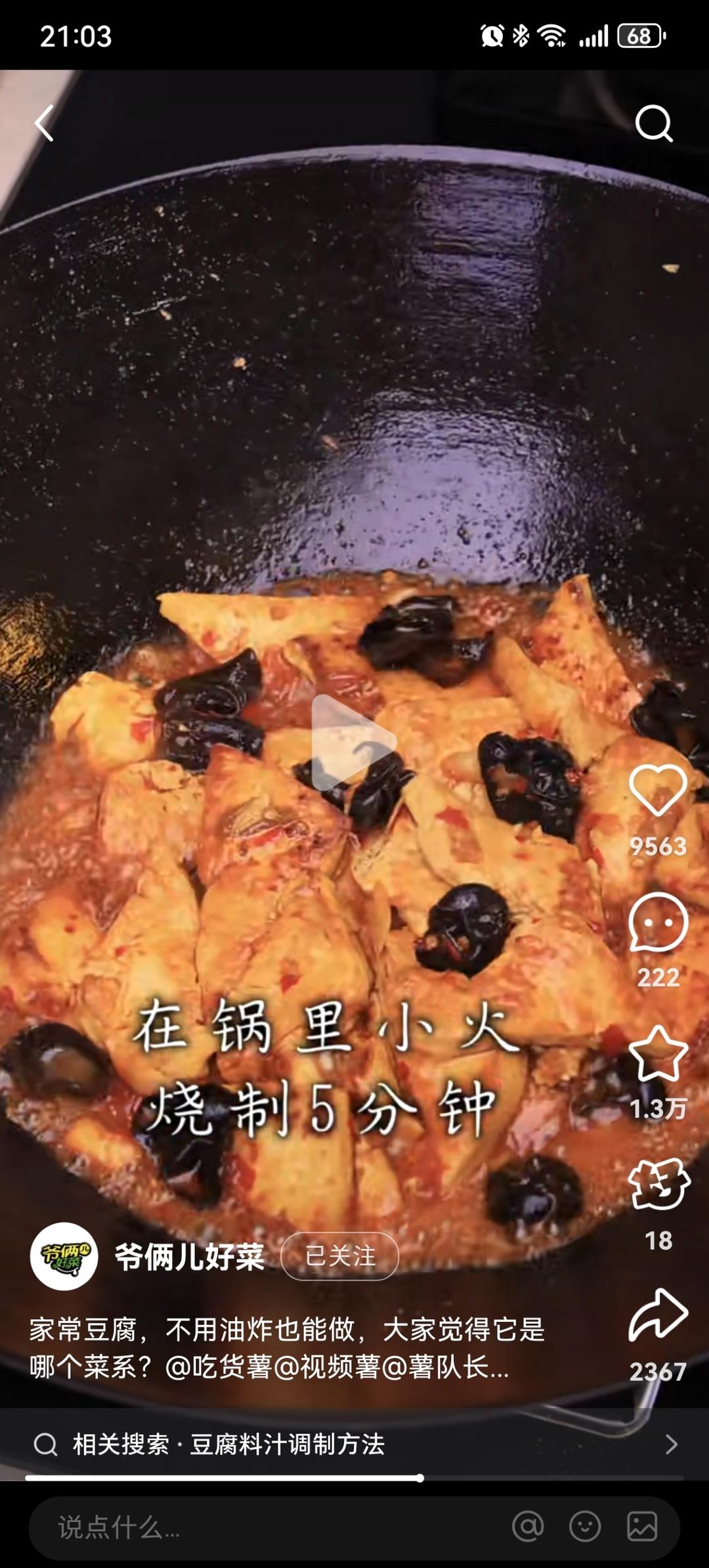Open the 爷俩儿好菜 profile avatar
Viewport: 709px width, 1568px height.
coord(64,1257)
